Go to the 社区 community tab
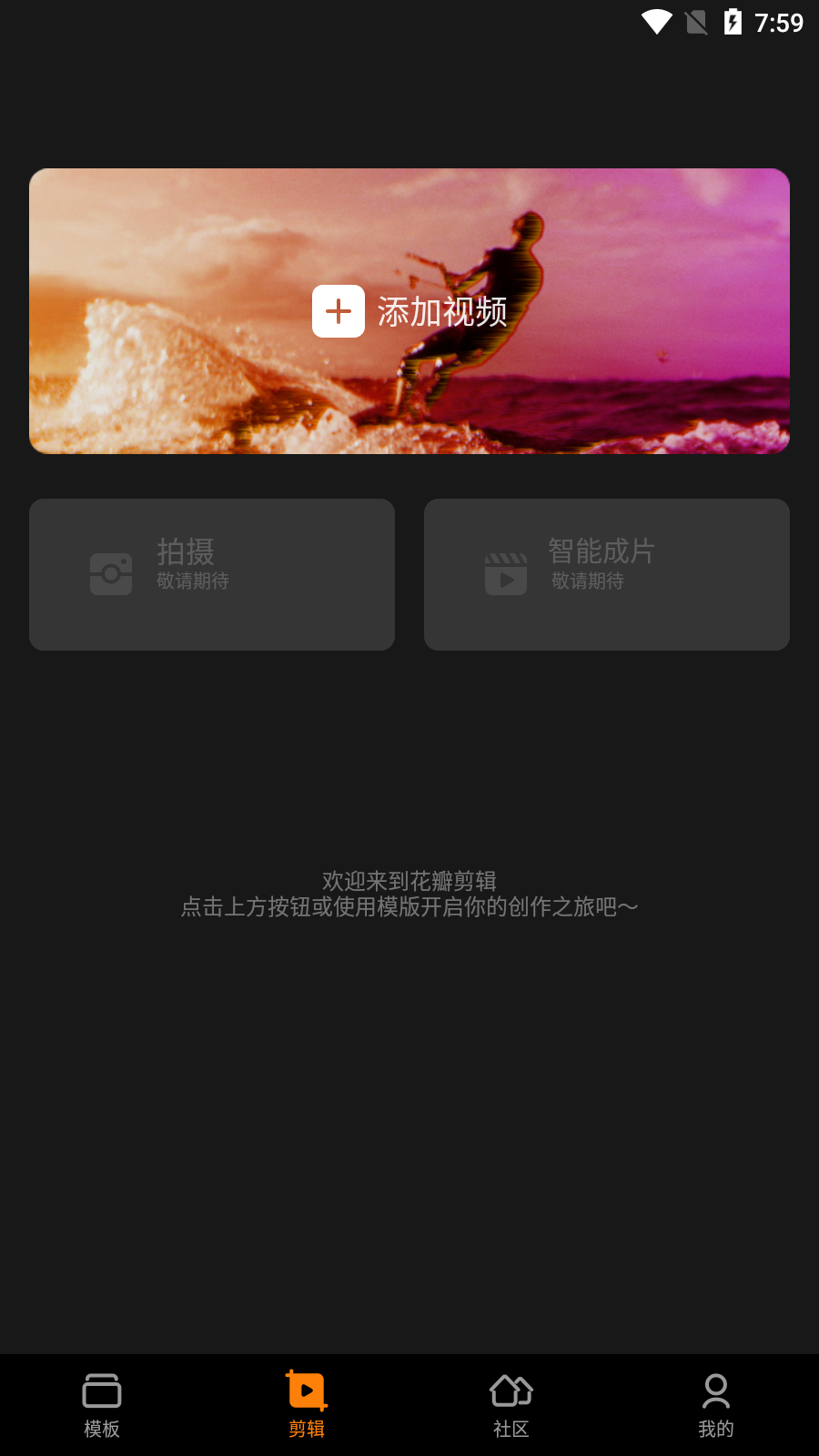The width and height of the screenshot is (819, 1456). click(x=511, y=1405)
